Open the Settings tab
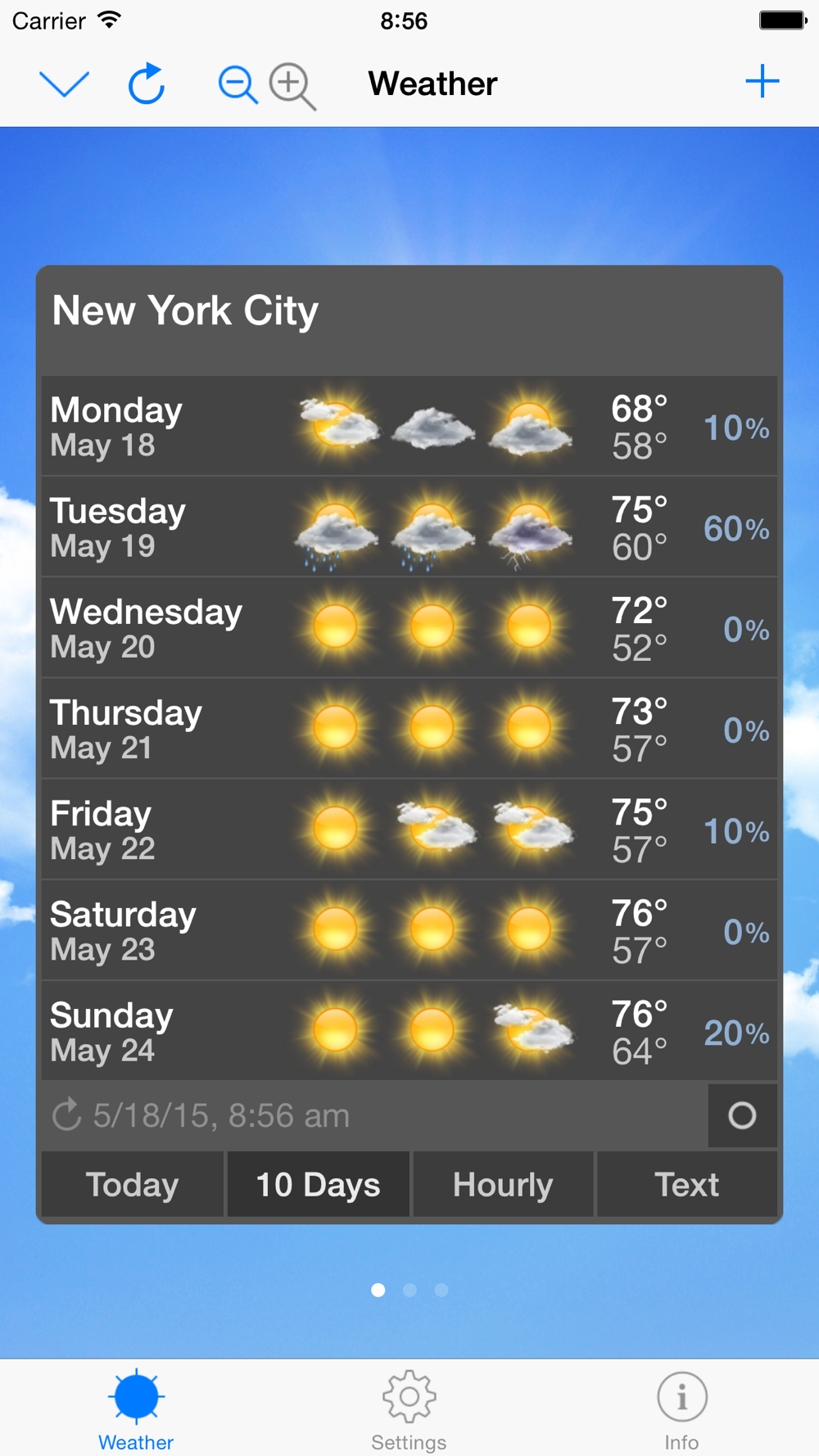The image size is (819, 1456). coord(409,1410)
